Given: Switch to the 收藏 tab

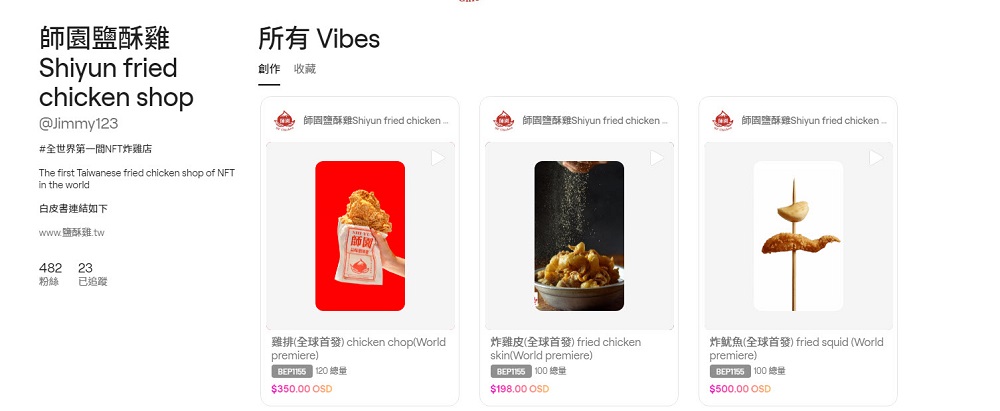Looking at the screenshot, I should pos(305,69).
